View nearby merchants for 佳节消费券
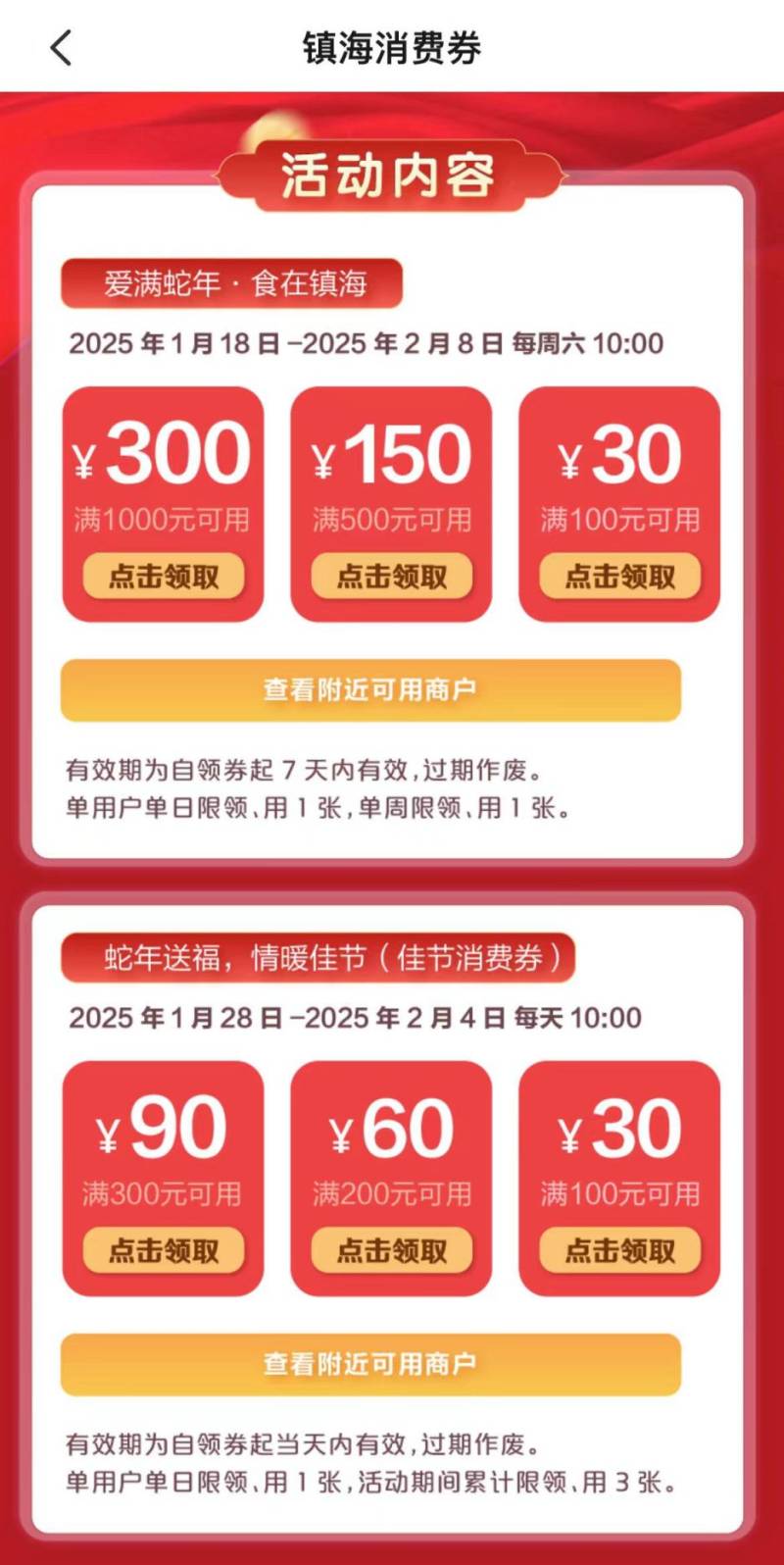Viewport: 784px width, 1565px height. coord(370,1364)
